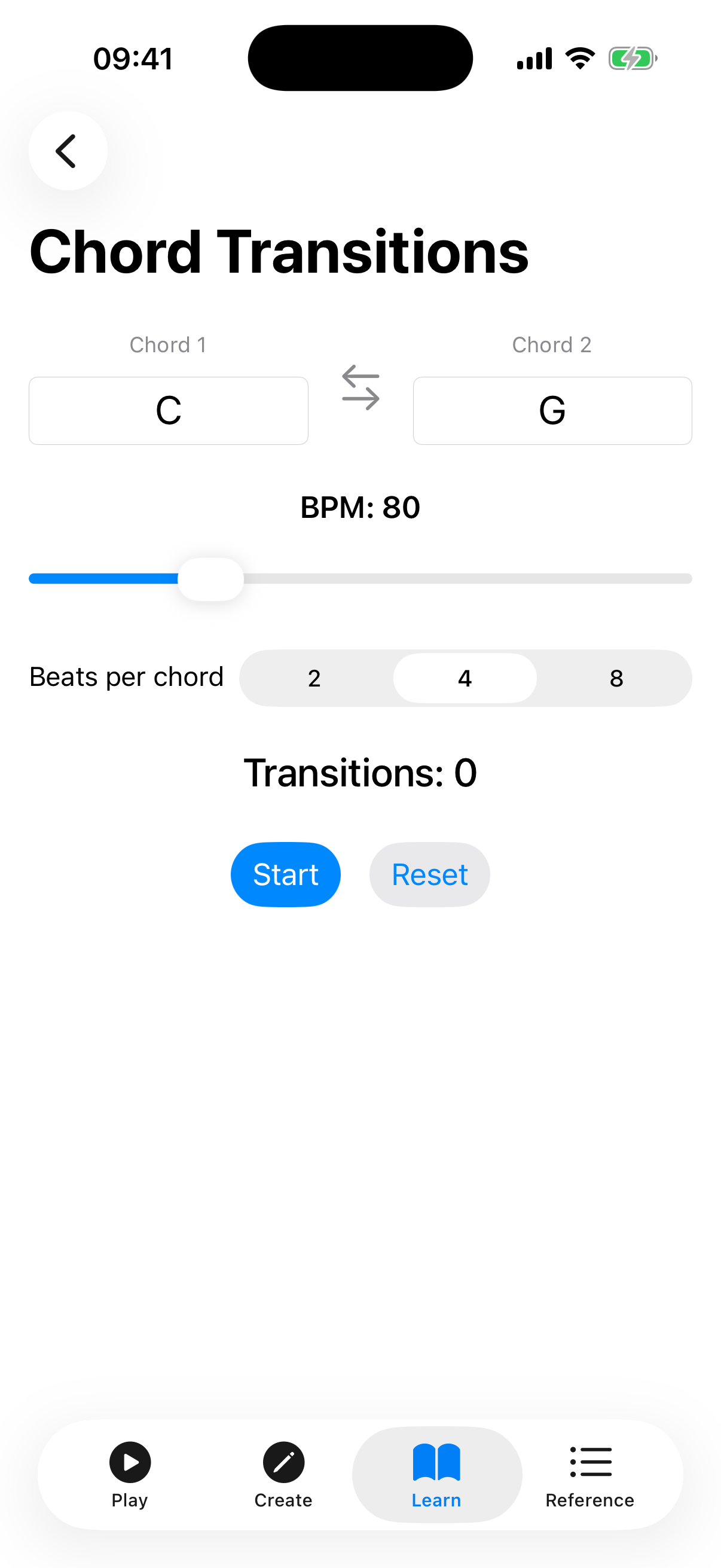Screen dimensions: 721x1568
Task: Select 4 beats per chord
Action: (x=465, y=678)
